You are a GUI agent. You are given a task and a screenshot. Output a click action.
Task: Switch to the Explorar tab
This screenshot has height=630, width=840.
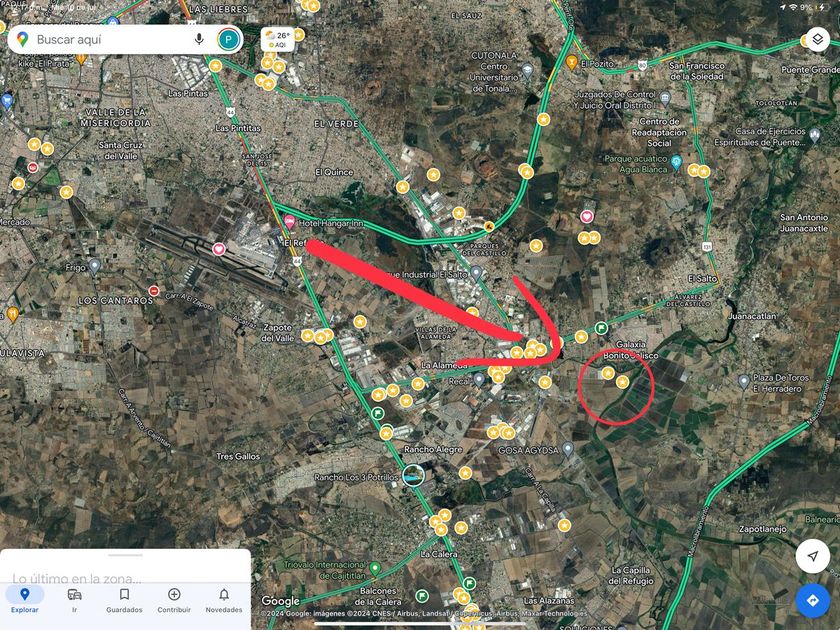point(25,599)
